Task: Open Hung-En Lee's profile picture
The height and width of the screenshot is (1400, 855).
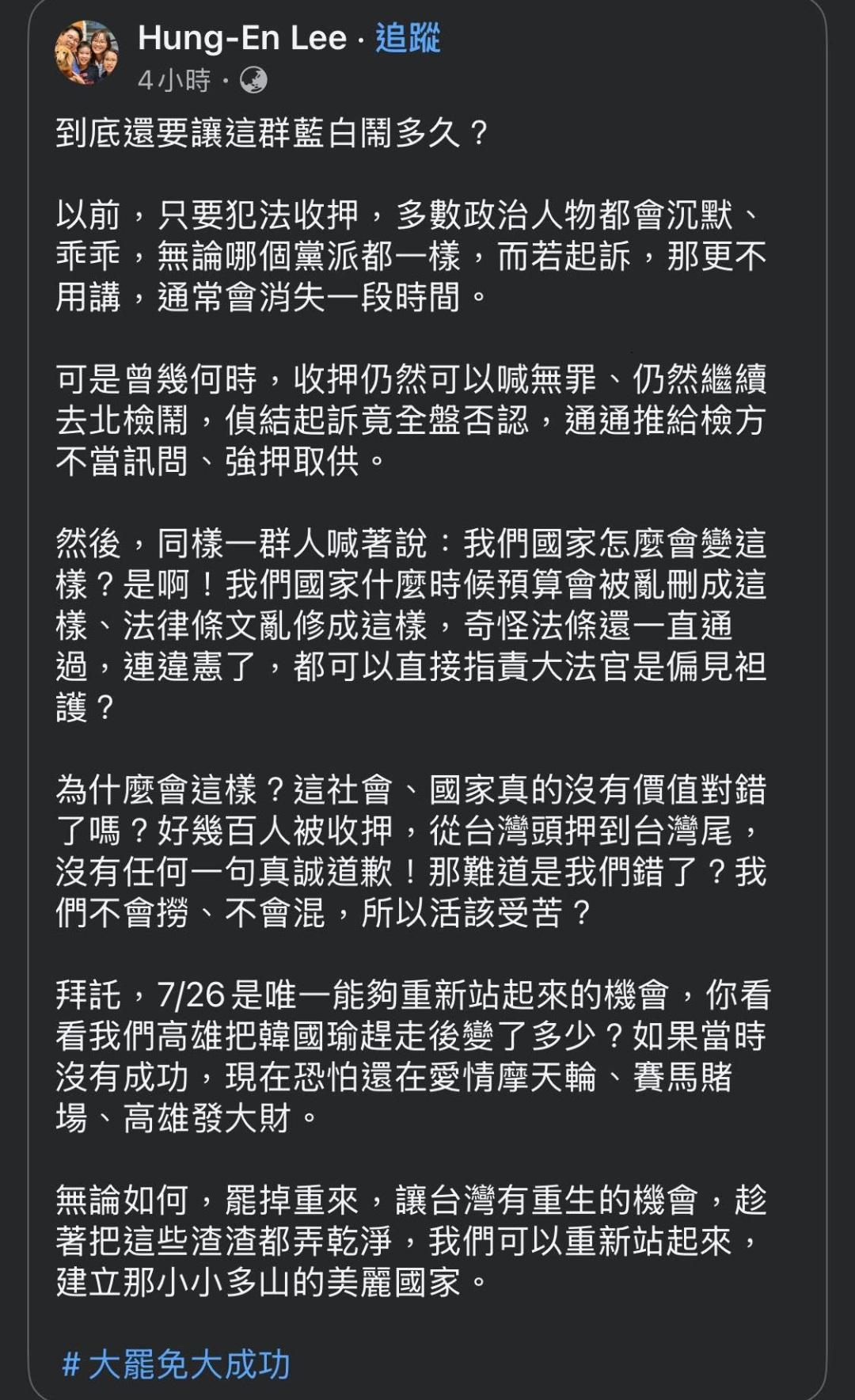Action: pyautogui.click(x=87, y=54)
